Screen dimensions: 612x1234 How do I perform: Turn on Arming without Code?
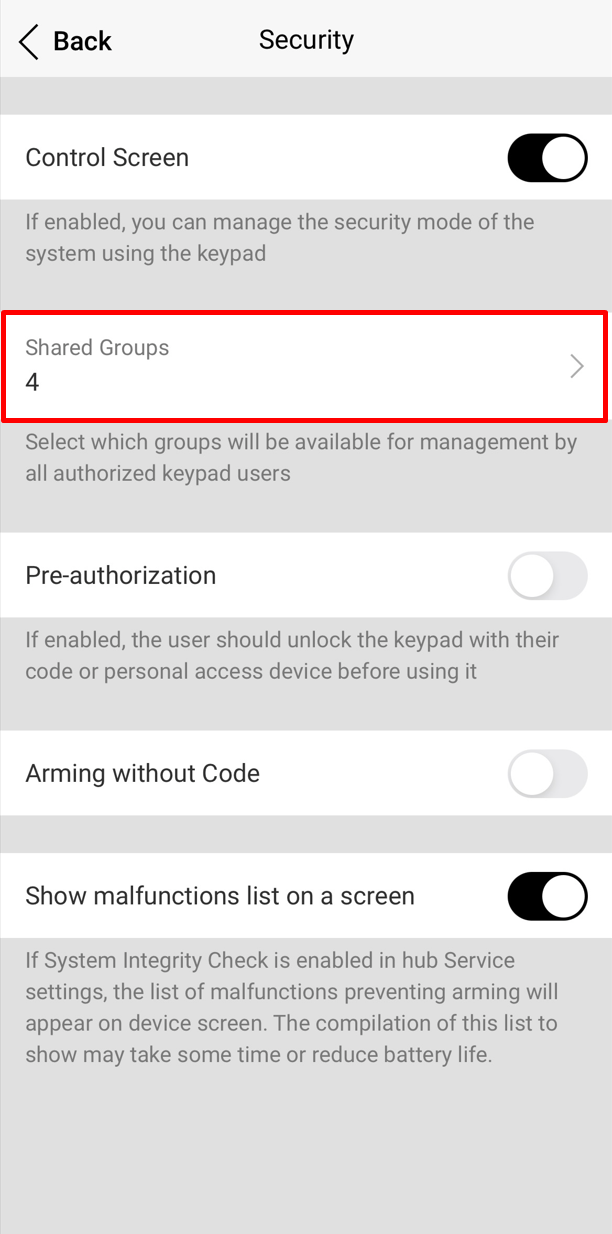tap(547, 774)
